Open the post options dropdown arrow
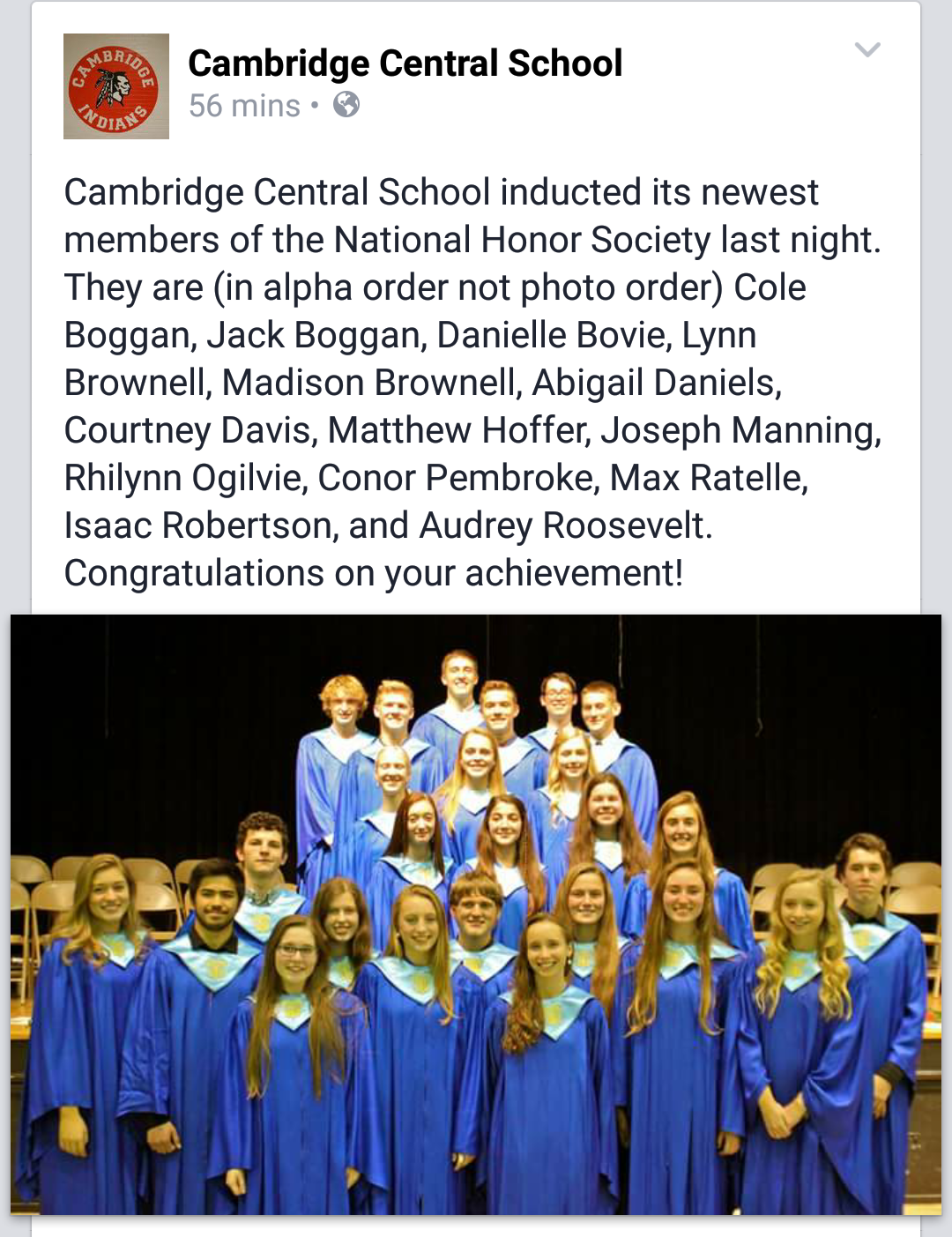Screen dimensions: 952x1237 coord(867,50)
